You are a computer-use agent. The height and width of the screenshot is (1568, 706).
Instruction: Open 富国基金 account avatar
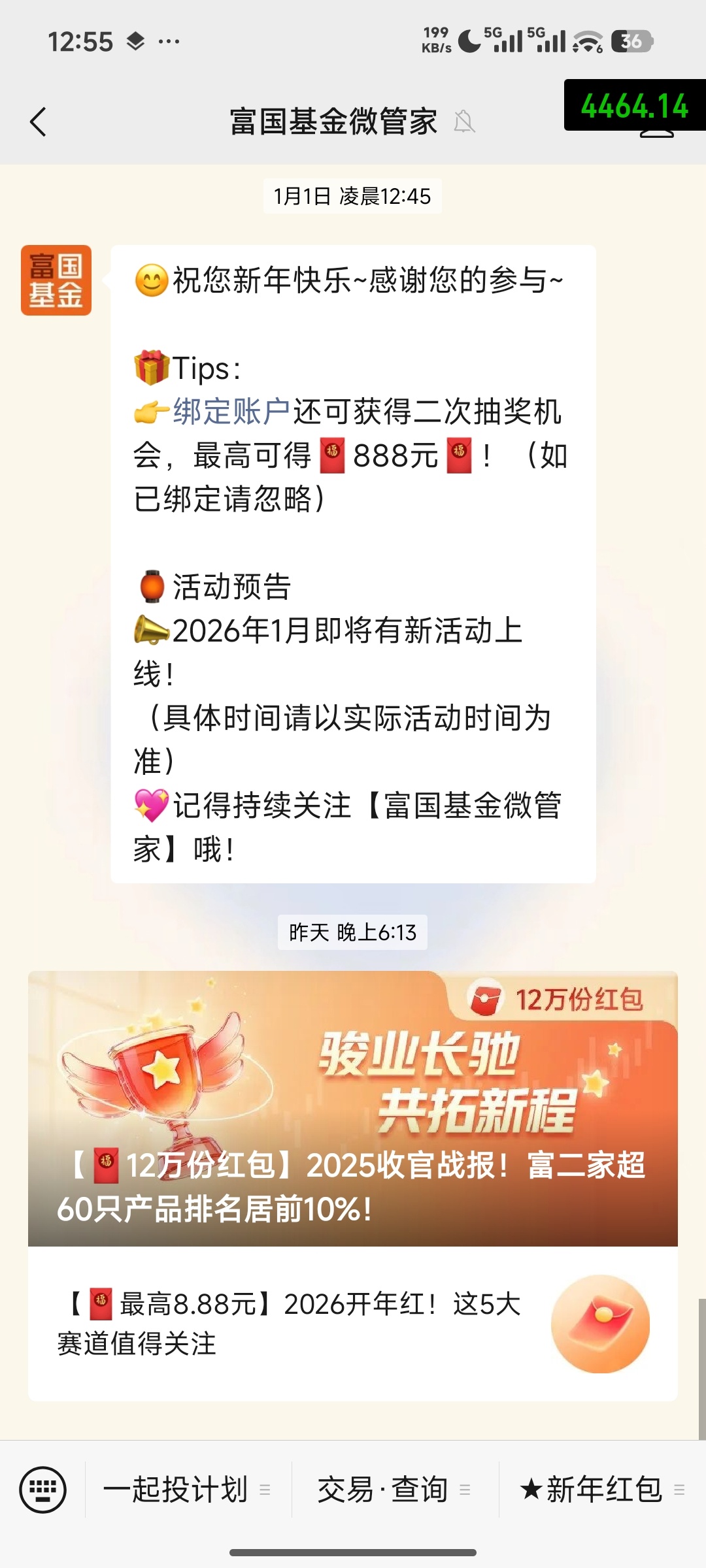56,280
